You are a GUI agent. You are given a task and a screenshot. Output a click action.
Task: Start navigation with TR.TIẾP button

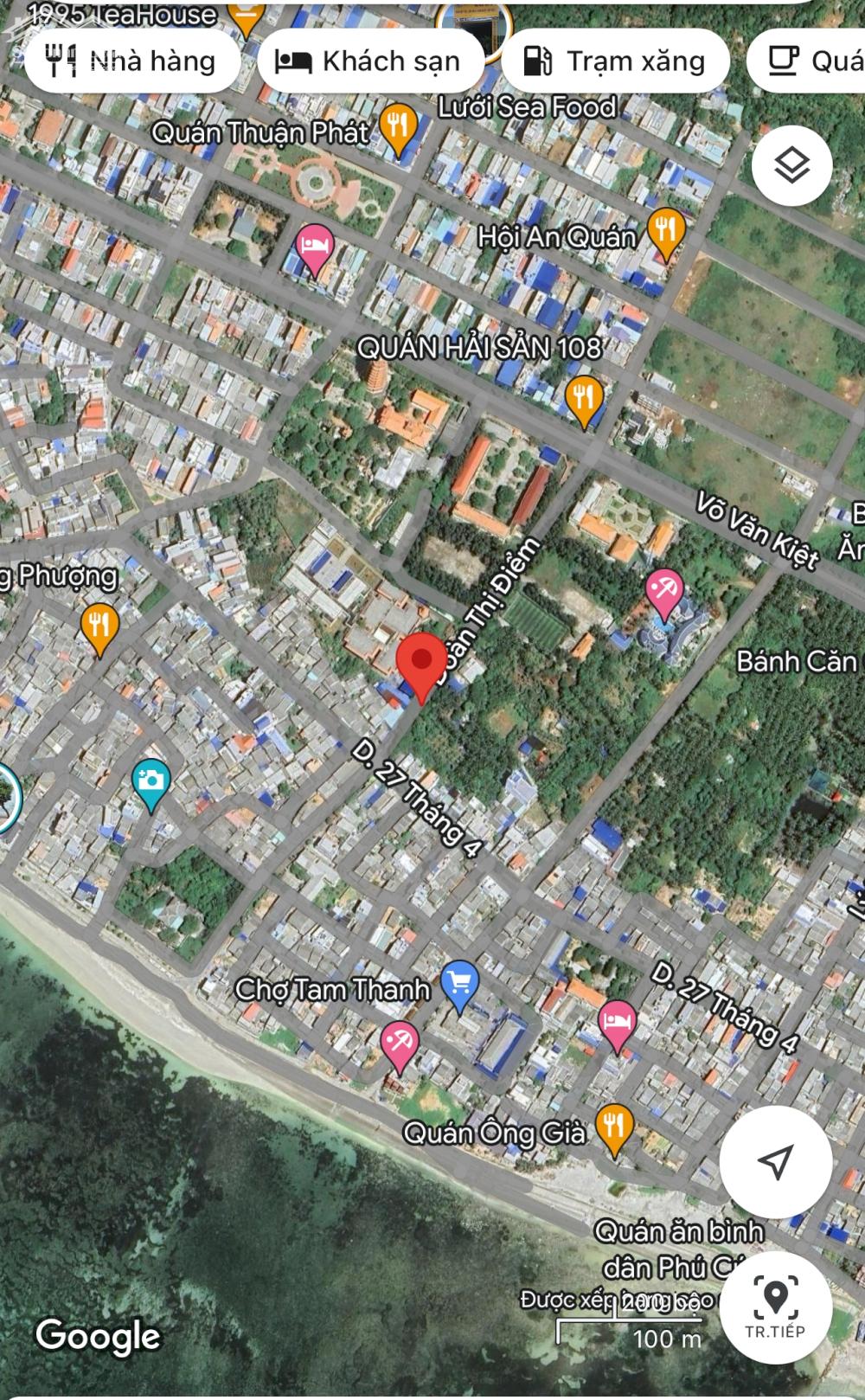point(775,1307)
